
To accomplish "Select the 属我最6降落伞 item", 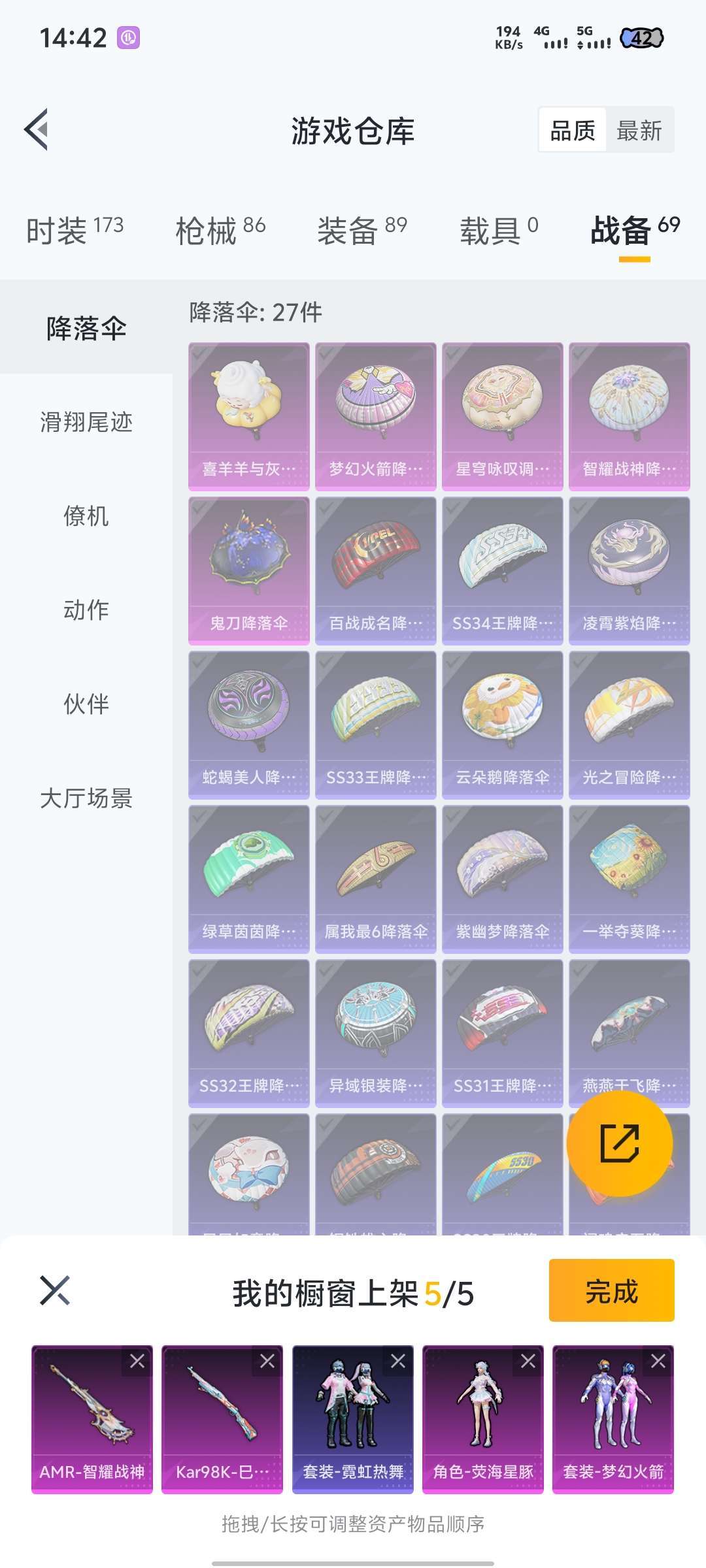I will 375,879.
